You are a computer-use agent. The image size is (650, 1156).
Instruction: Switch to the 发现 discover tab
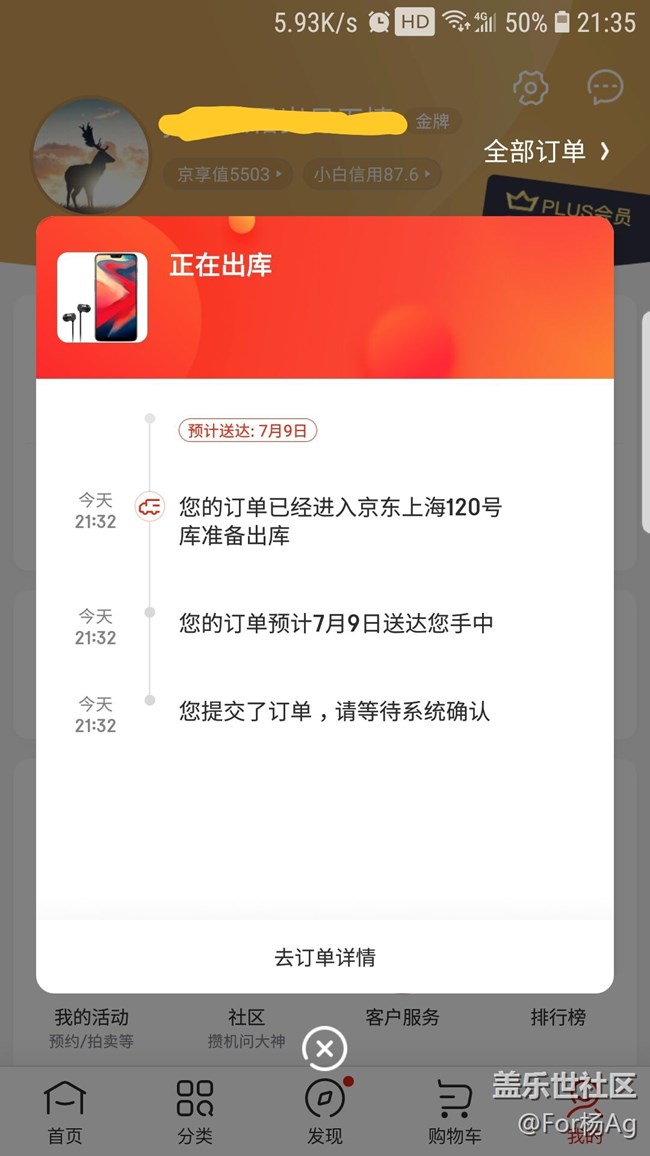click(x=325, y=1110)
